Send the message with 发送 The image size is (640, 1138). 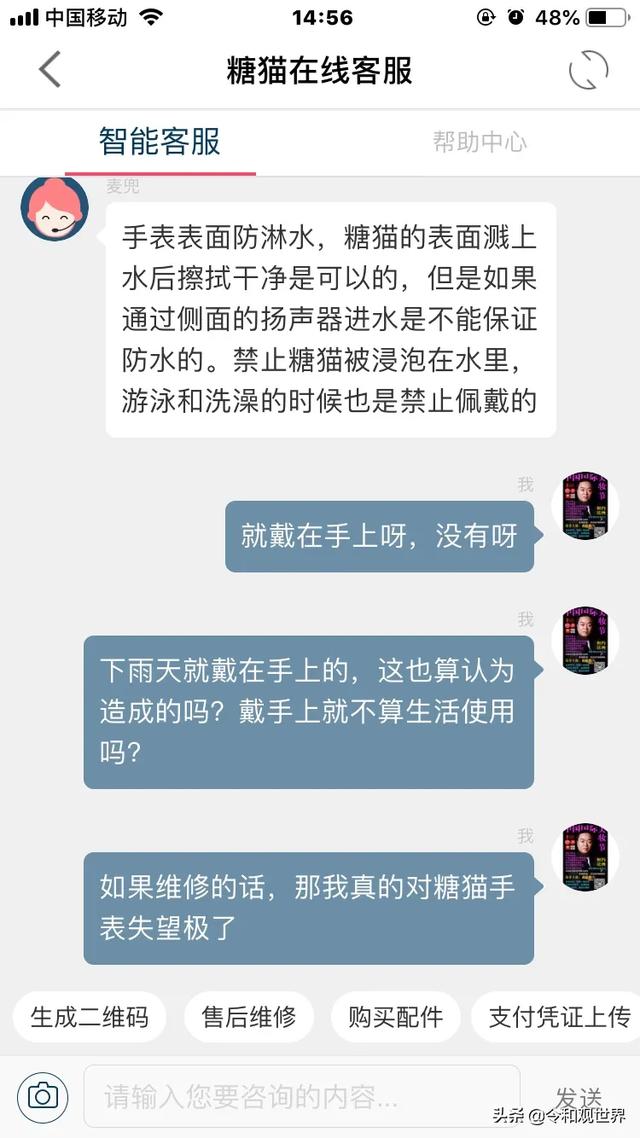click(x=578, y=1096)
